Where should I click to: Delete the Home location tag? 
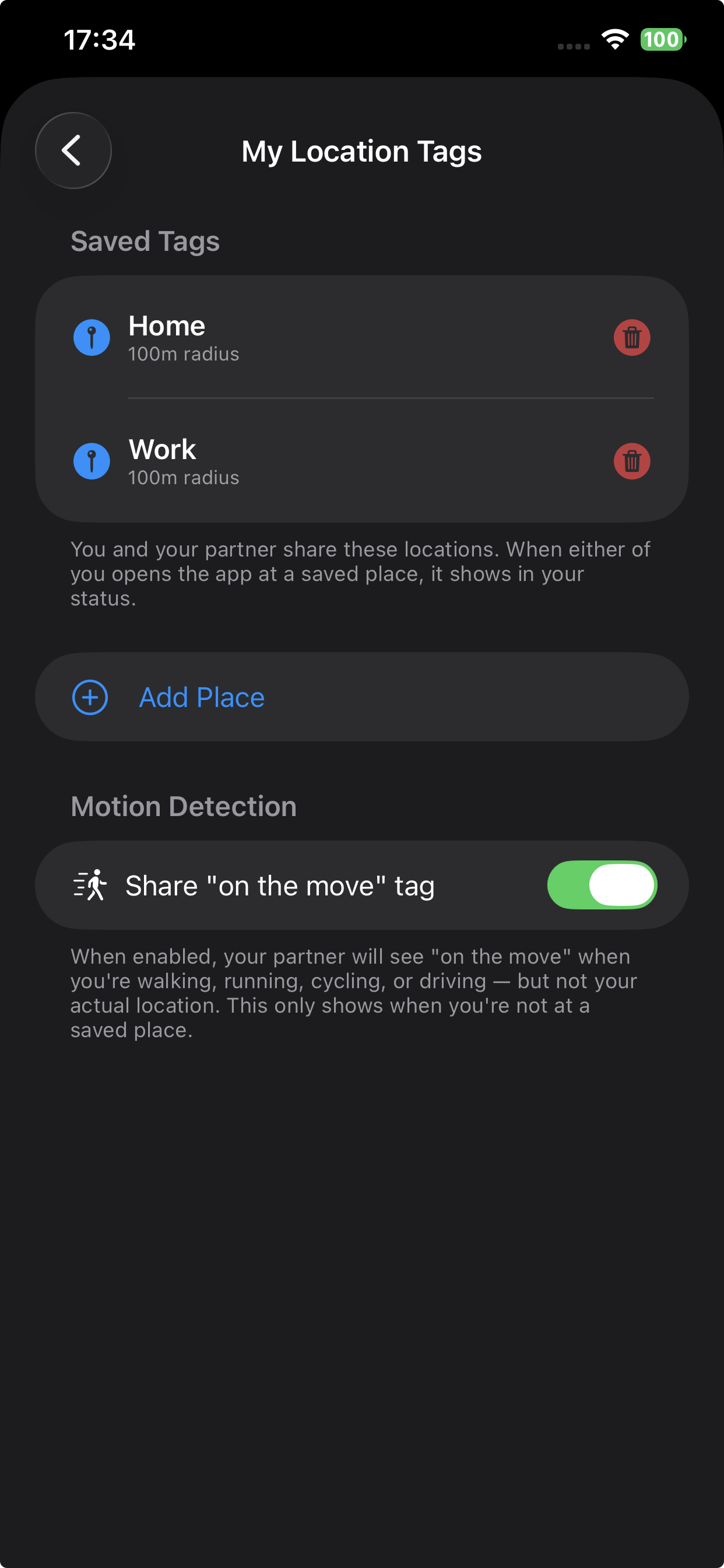(631, 338)
